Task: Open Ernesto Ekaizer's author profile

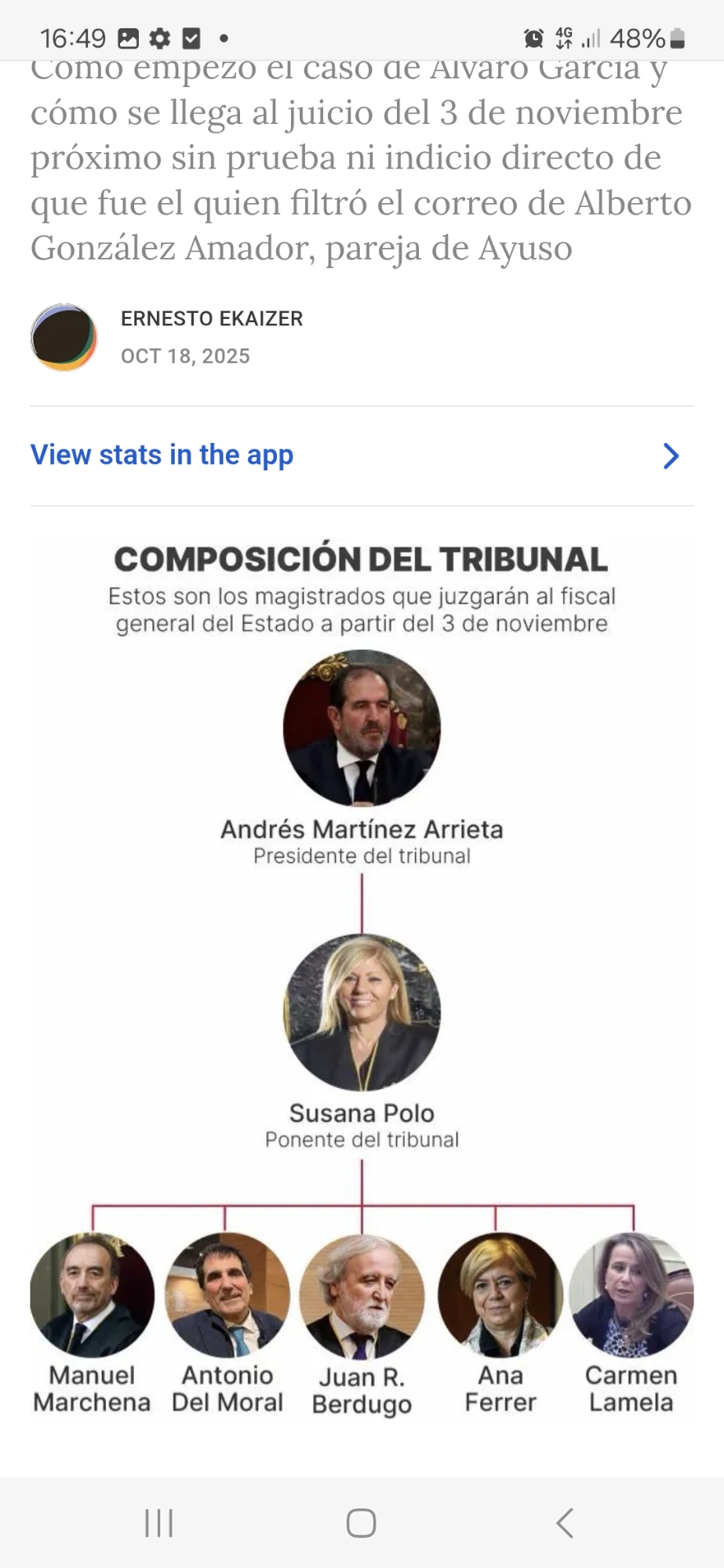Action: coord(212,319)
